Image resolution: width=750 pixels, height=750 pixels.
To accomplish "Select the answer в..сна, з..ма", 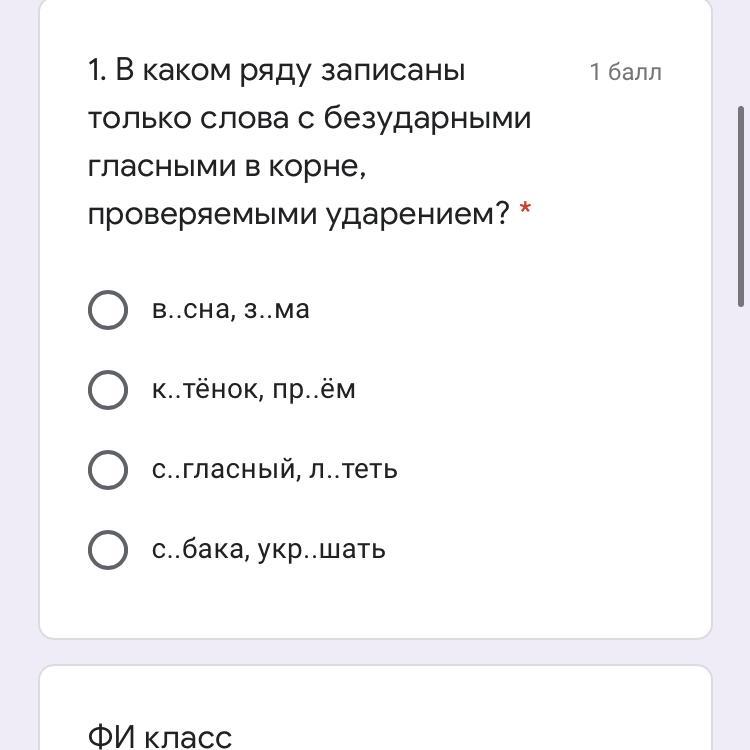I will (x=108, y=310).
